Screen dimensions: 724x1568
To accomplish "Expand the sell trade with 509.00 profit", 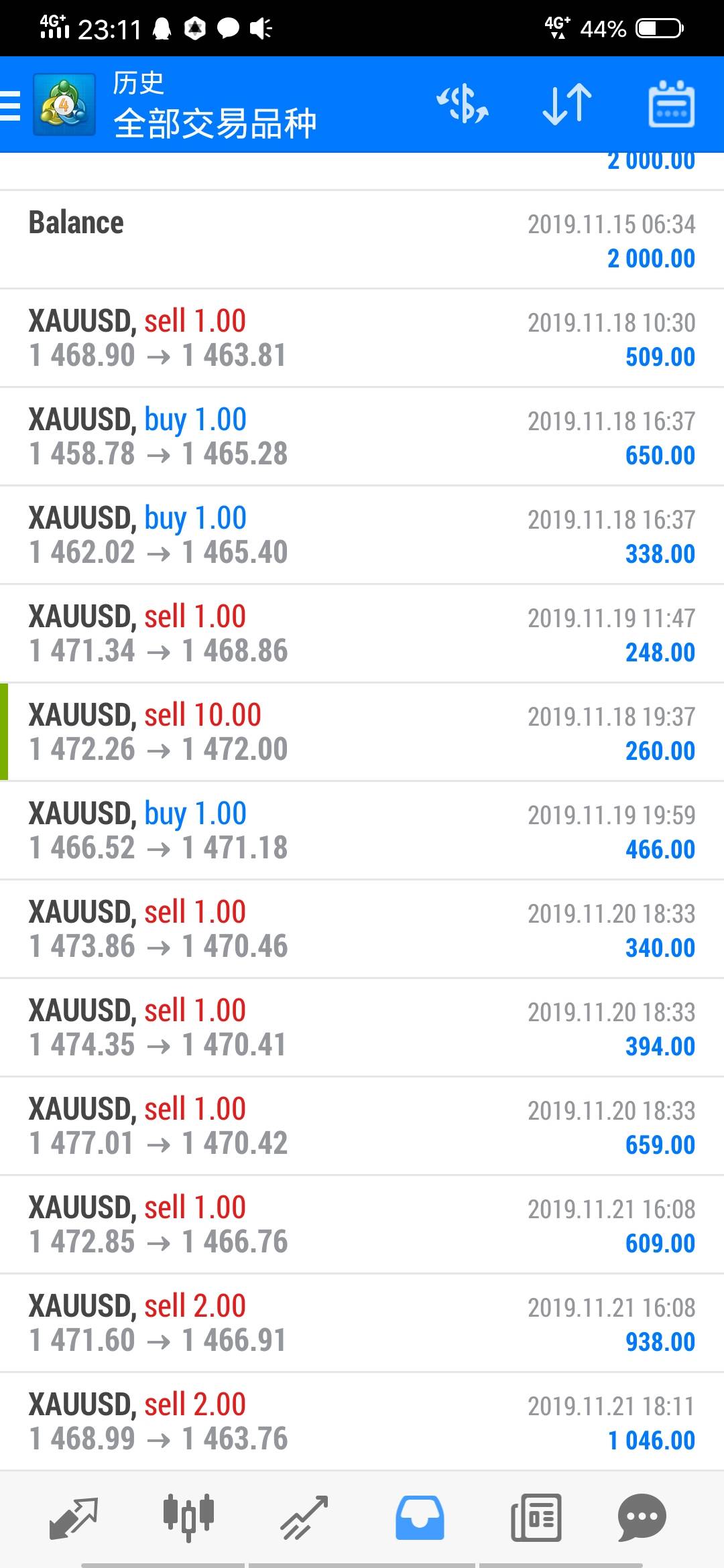I will (x=362, y=338).
